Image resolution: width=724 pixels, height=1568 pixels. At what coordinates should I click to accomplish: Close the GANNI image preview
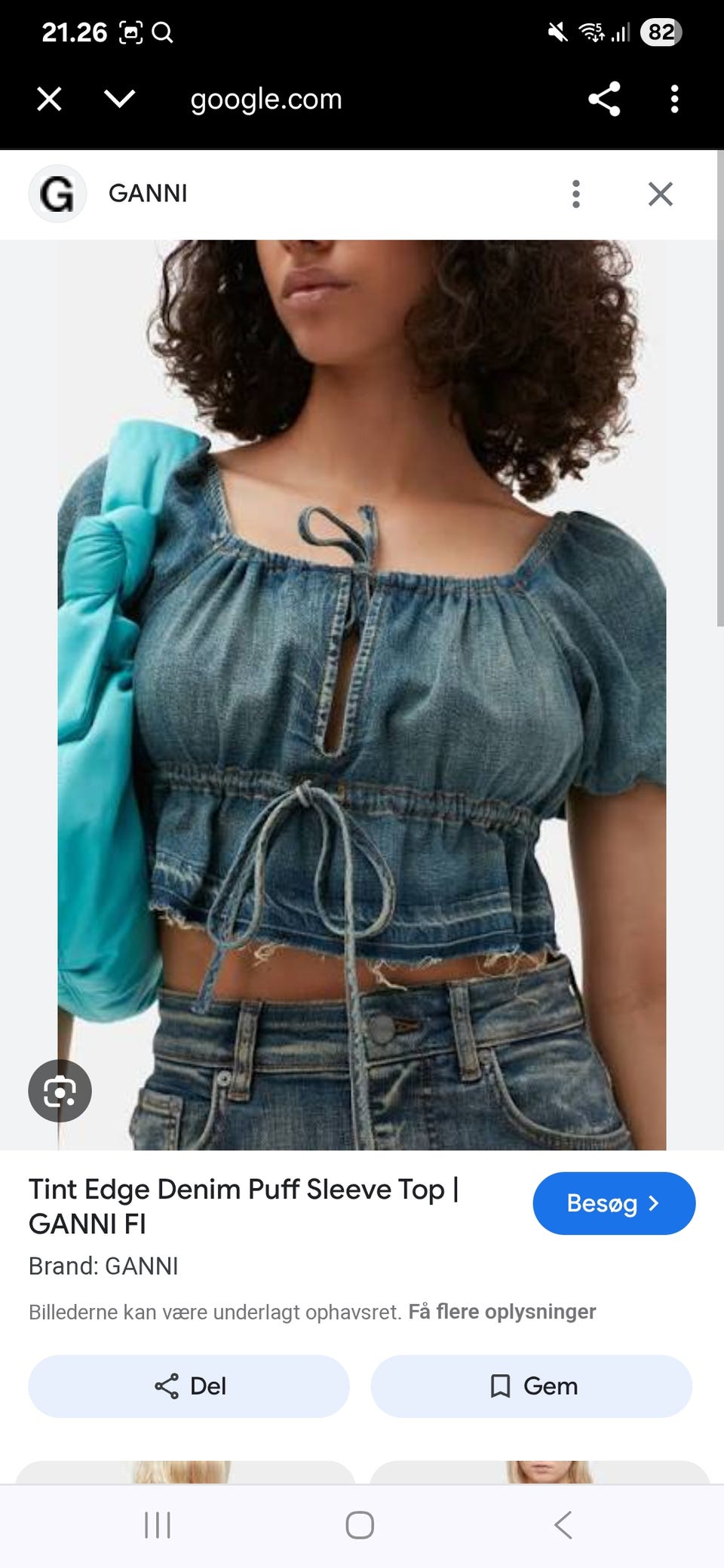[x=660, y=194]
